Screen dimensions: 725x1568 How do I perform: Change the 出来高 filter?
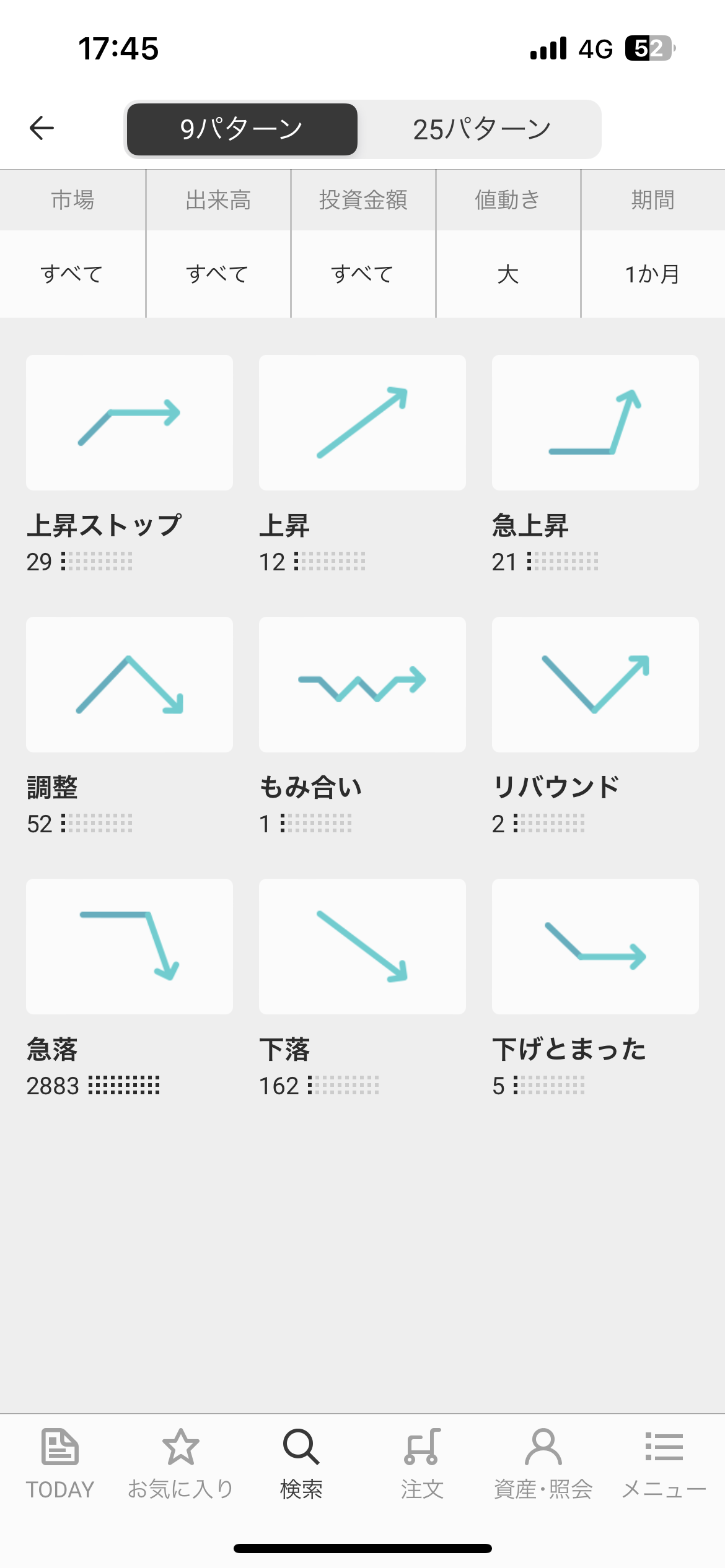click(x=217, y=274)
